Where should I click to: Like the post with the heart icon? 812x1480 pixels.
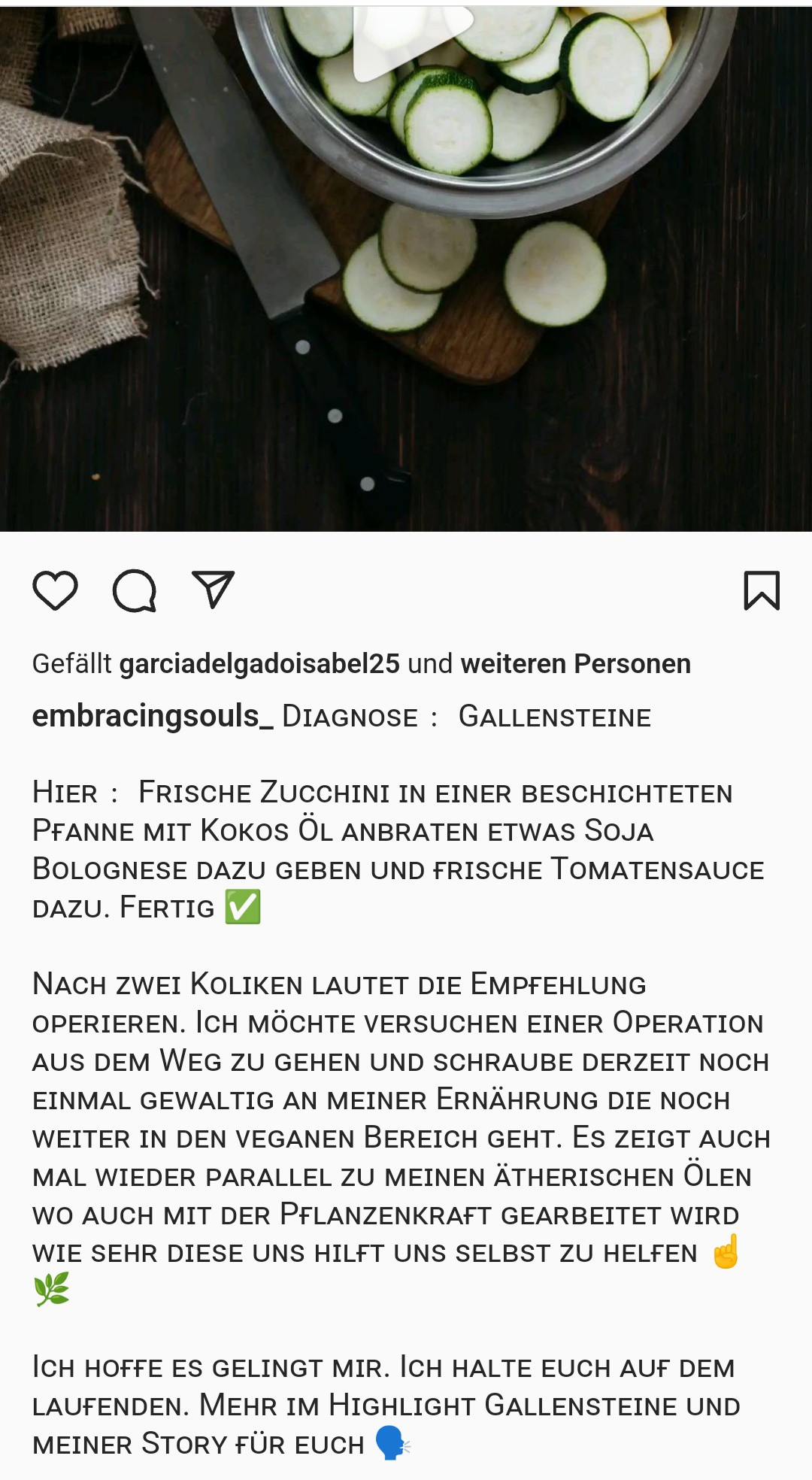point(56,590)
